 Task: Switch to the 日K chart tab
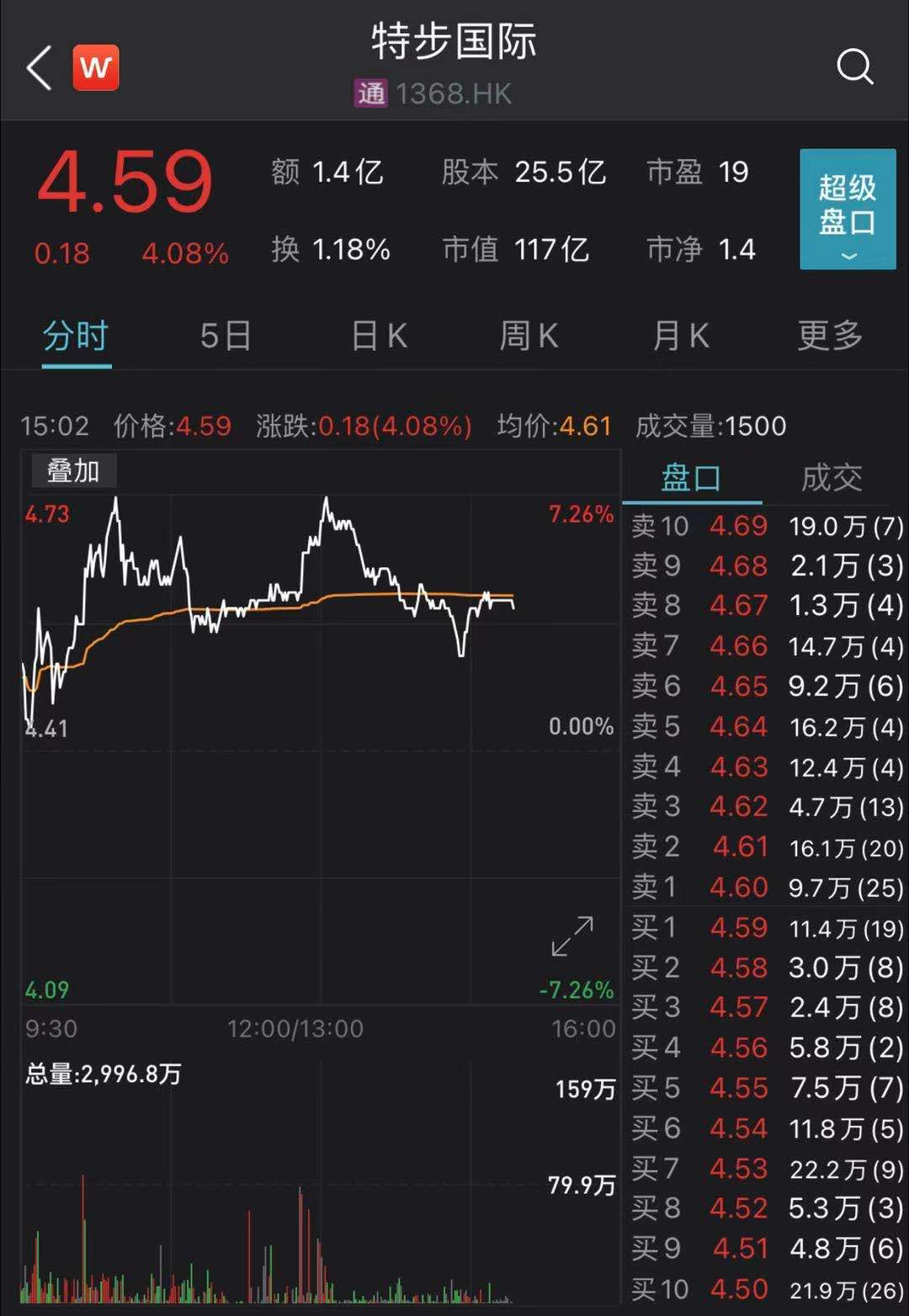pyautogui.click(x=379, y=337)
